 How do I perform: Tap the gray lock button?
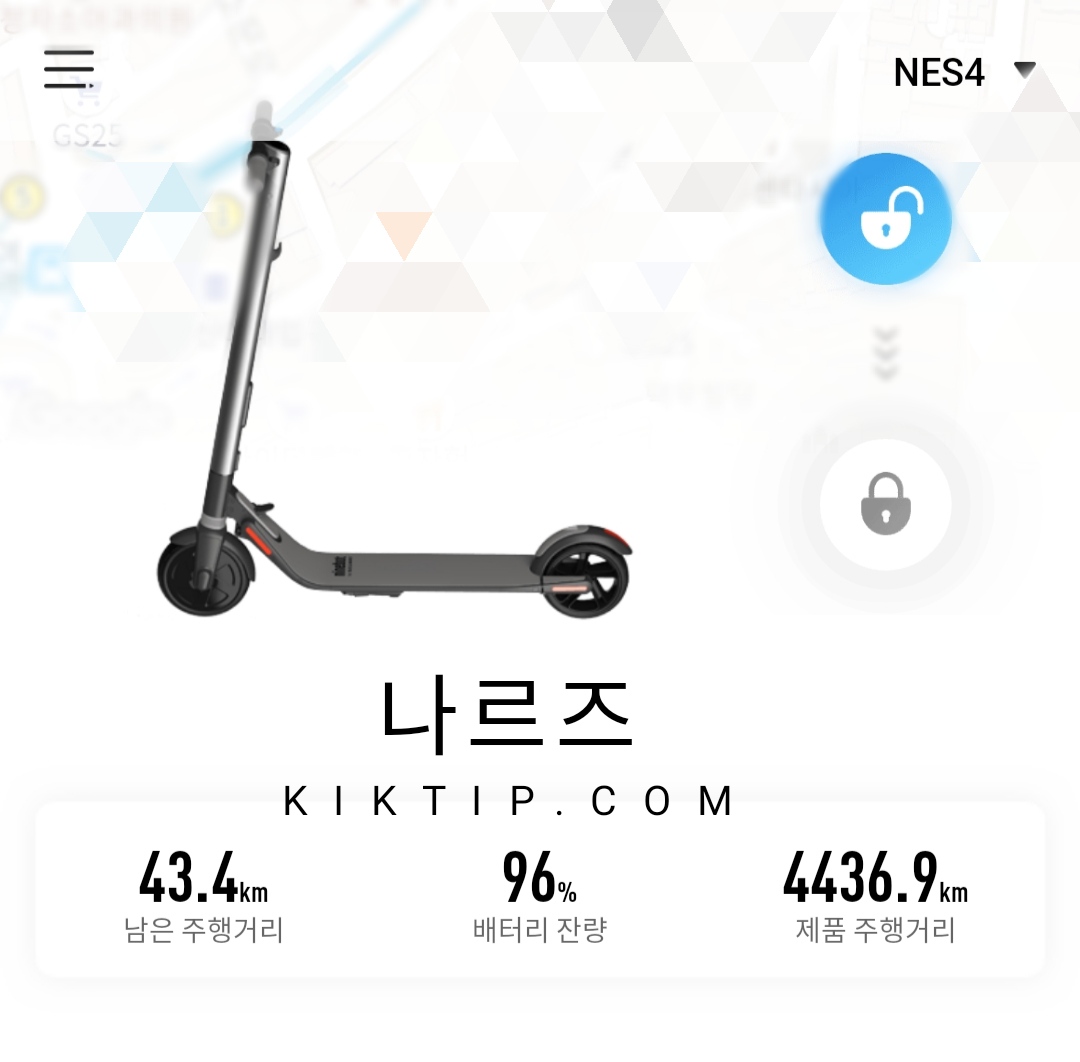(x=885, y=504)
